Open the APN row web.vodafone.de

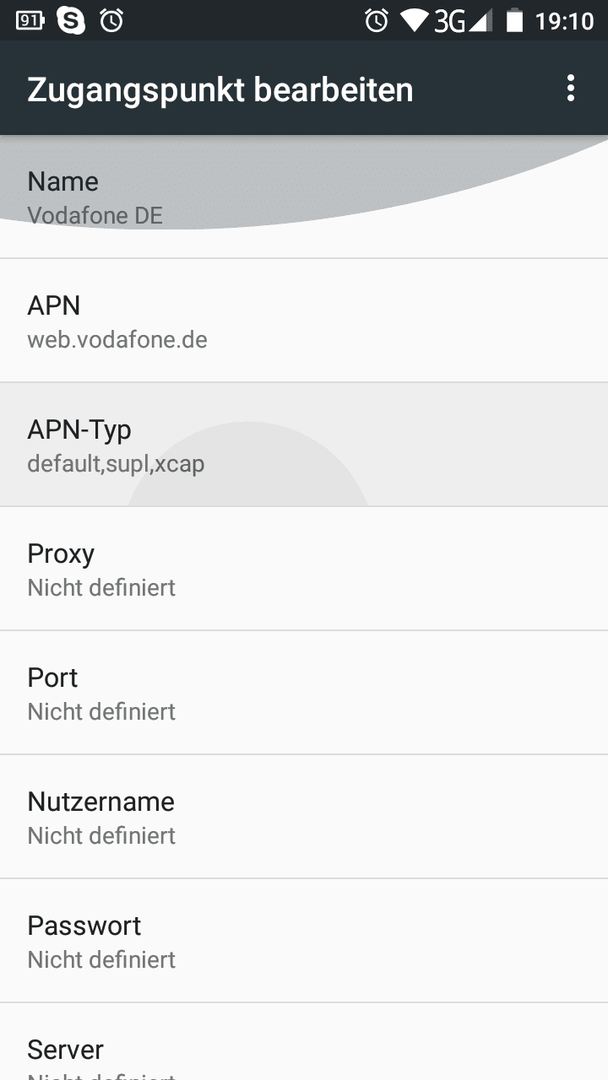(x=304, y=320)
